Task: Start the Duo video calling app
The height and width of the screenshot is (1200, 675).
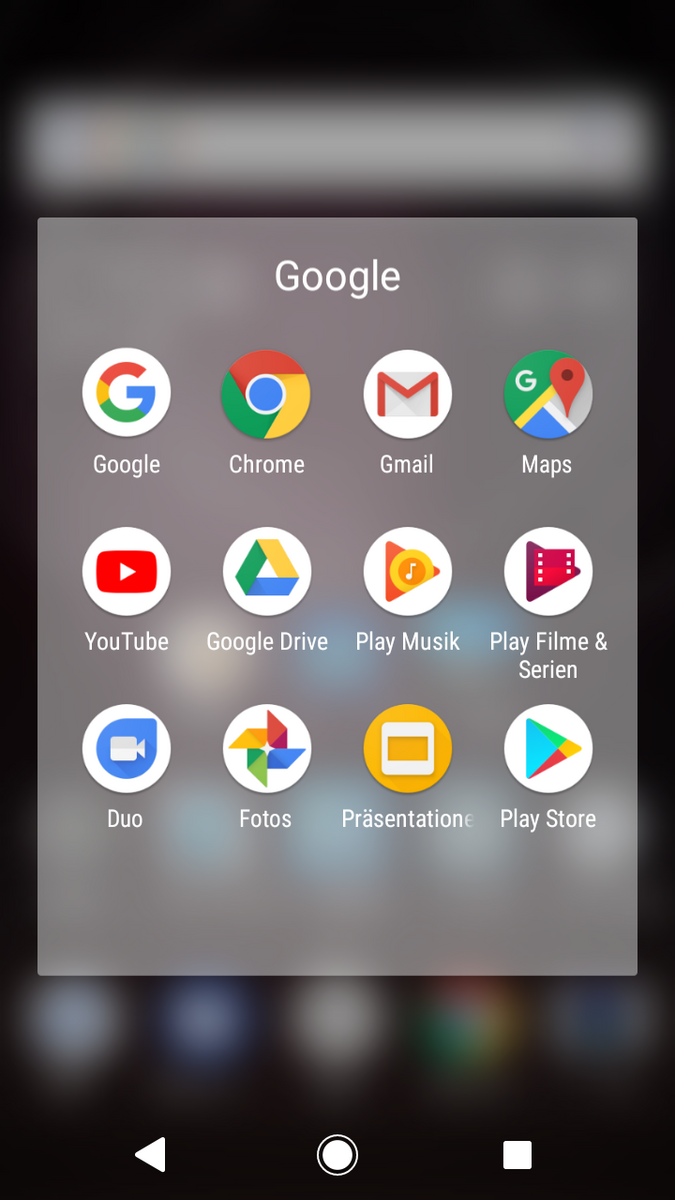Action: 126,748
